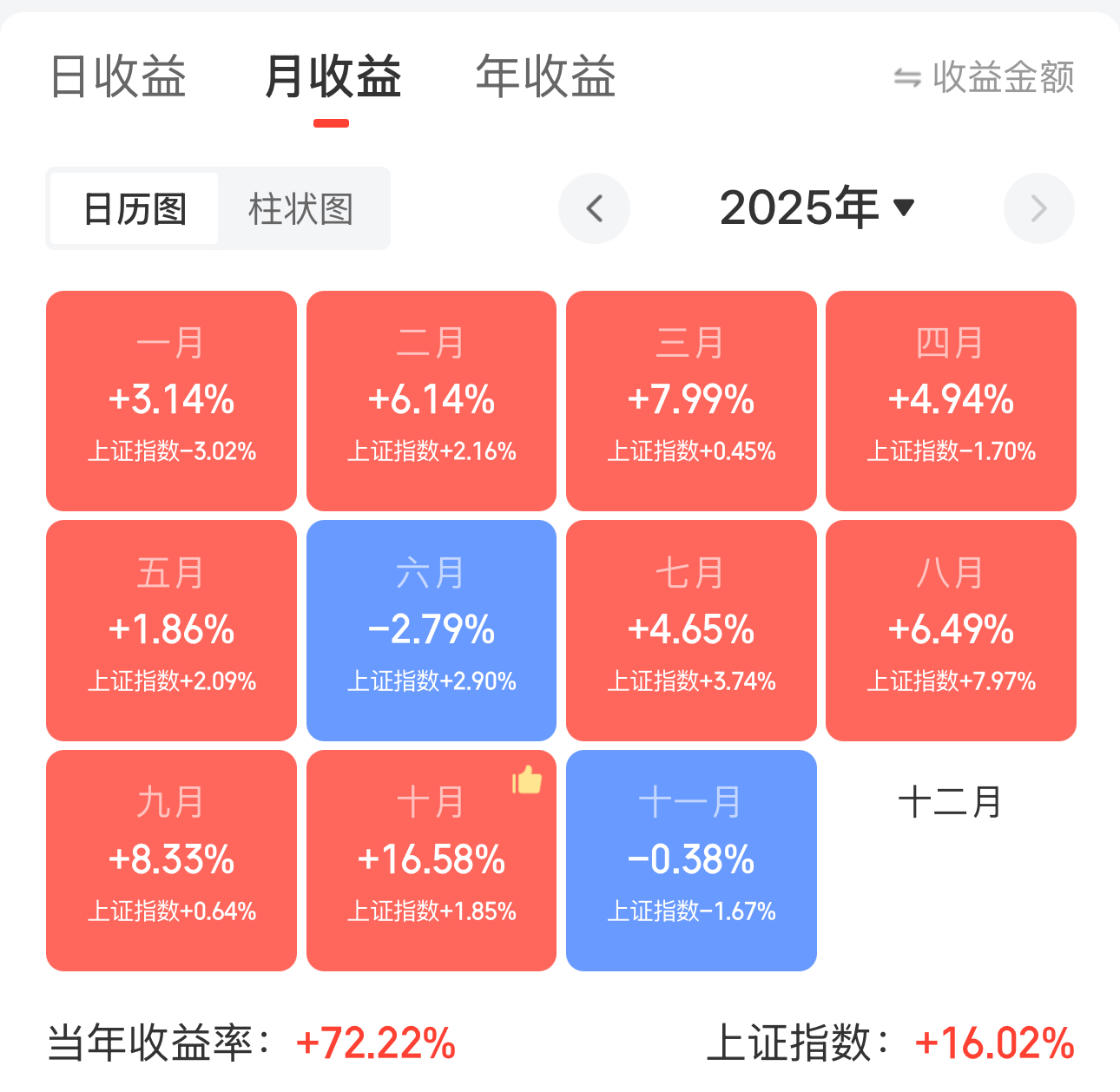Open the 七月 +4.65% tile
1120x1092 pixels.
(x=691, y=630)
